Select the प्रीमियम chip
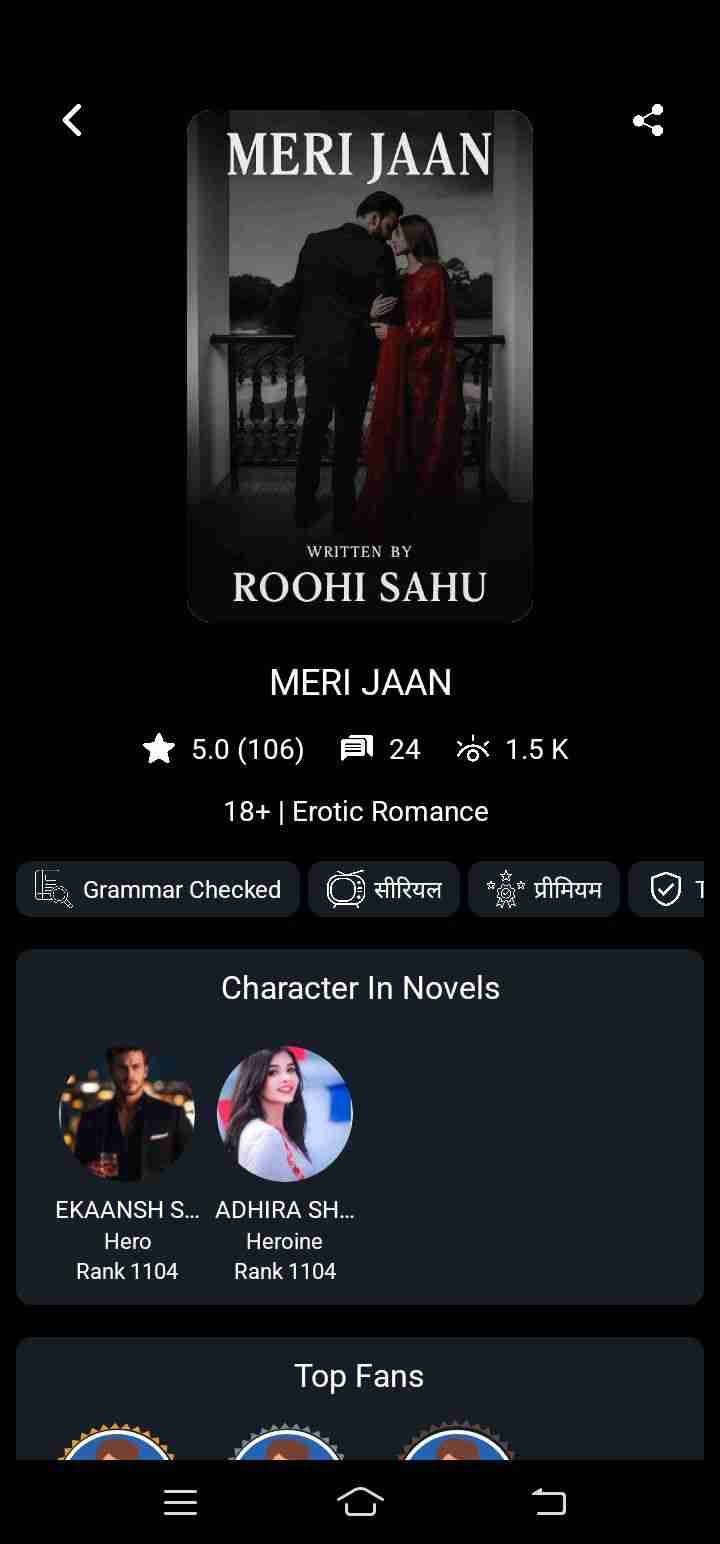Screen dimensions: 720x1544 coord(544,889)
